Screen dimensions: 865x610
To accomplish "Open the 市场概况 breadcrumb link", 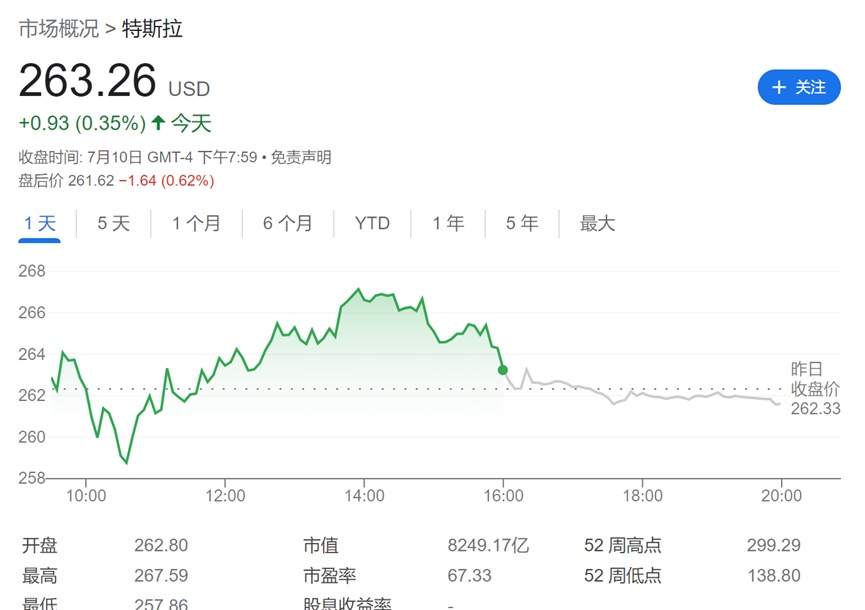I will tap(59, 29).
